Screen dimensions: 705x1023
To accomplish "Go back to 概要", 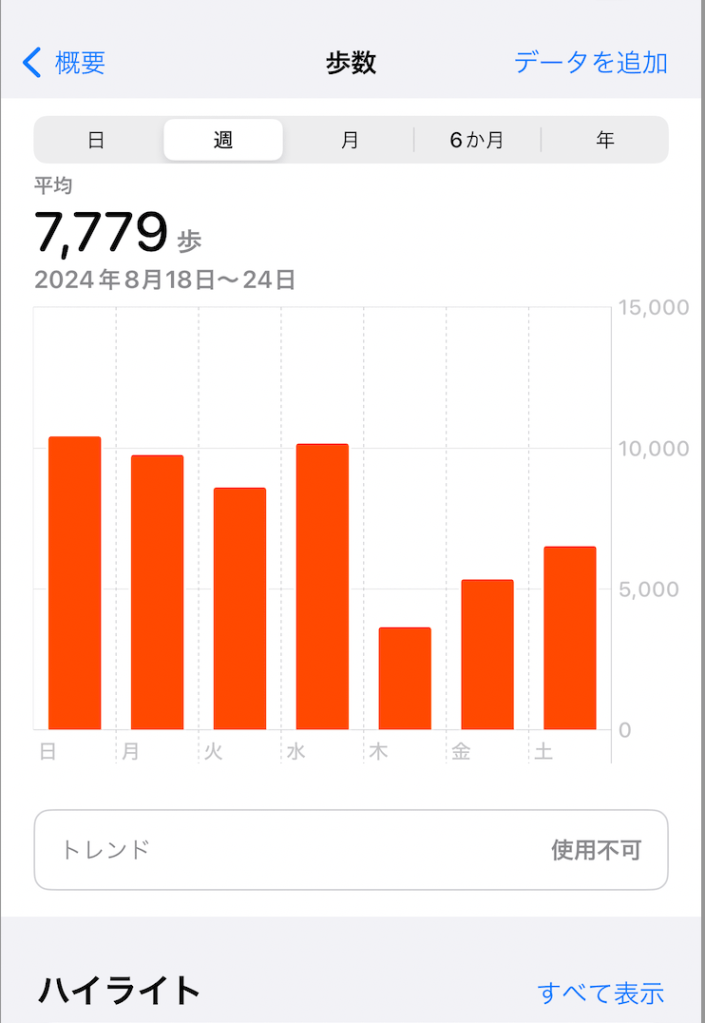I will click(x=65, y=63).
